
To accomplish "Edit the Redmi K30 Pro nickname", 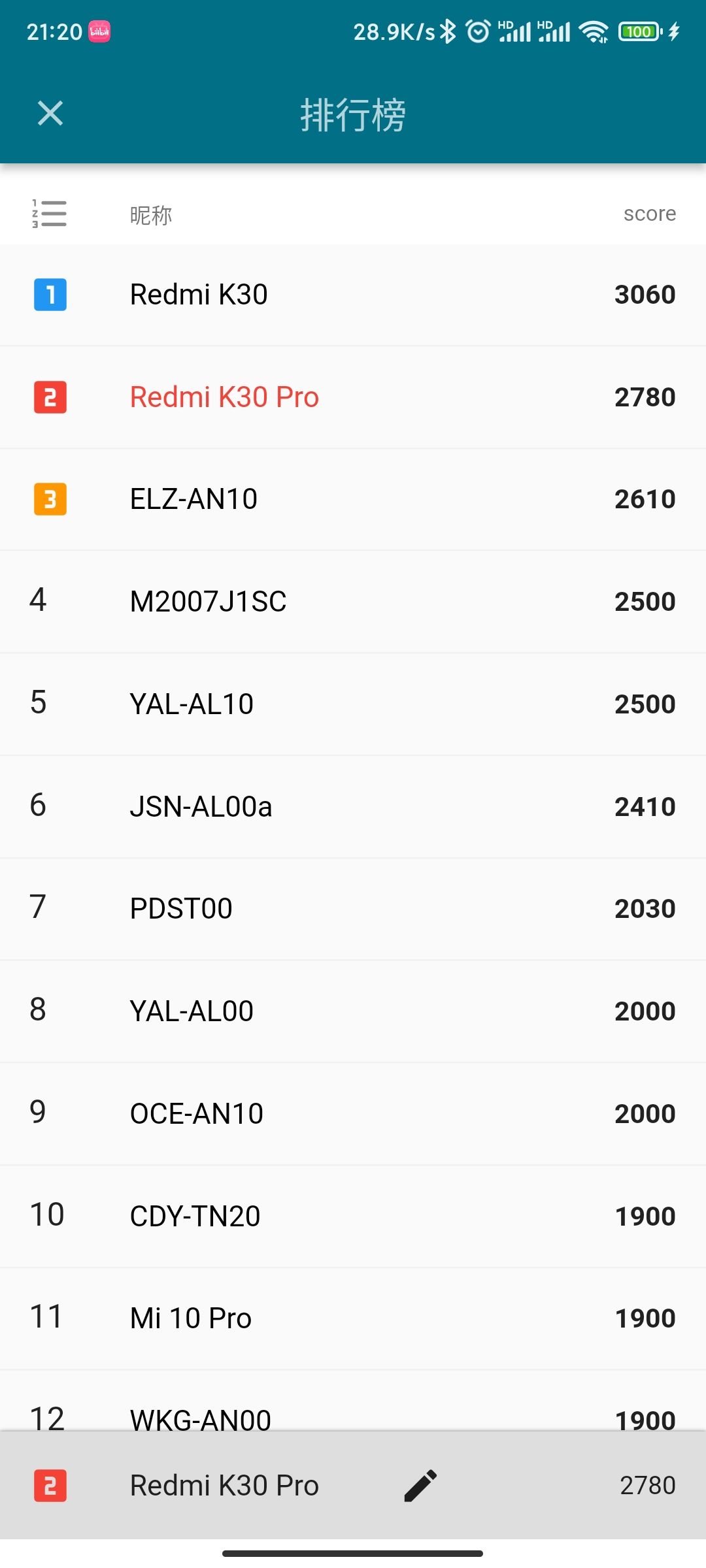I will coord(420,1485).
